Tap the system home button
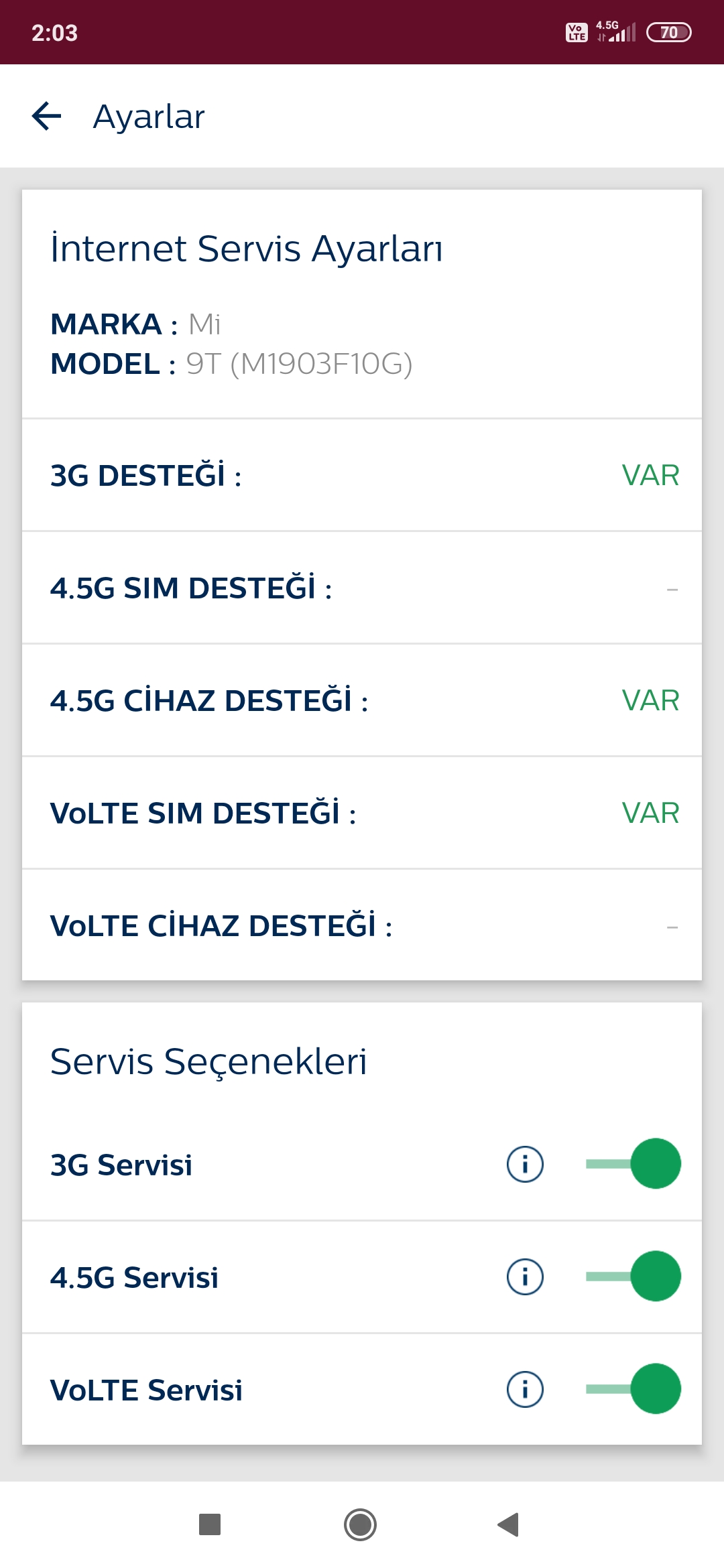Image resolution: width=724 pixels, height=1568 pixels. pos(361,1524)
